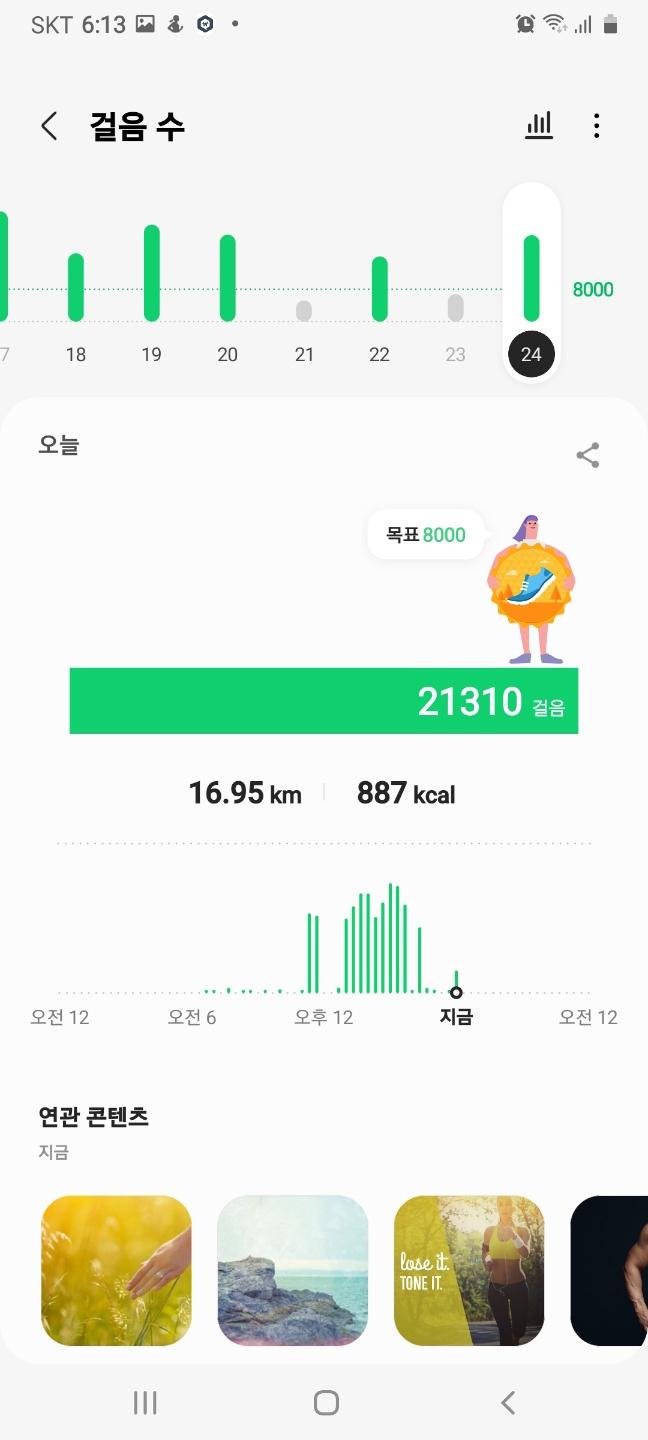This screenshot has height=1440, width=648.
Task: Share today's step count
Action: tap(588, 456)
